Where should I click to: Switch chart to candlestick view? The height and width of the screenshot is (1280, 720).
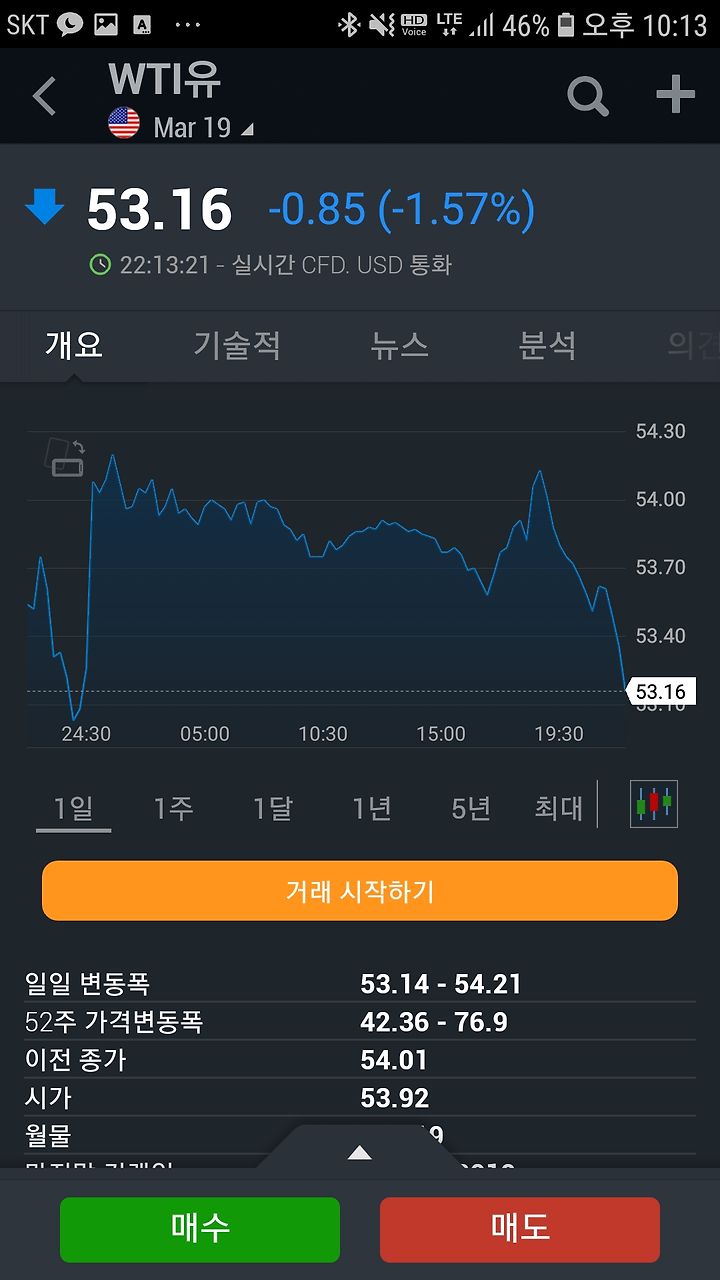point(654,804)
